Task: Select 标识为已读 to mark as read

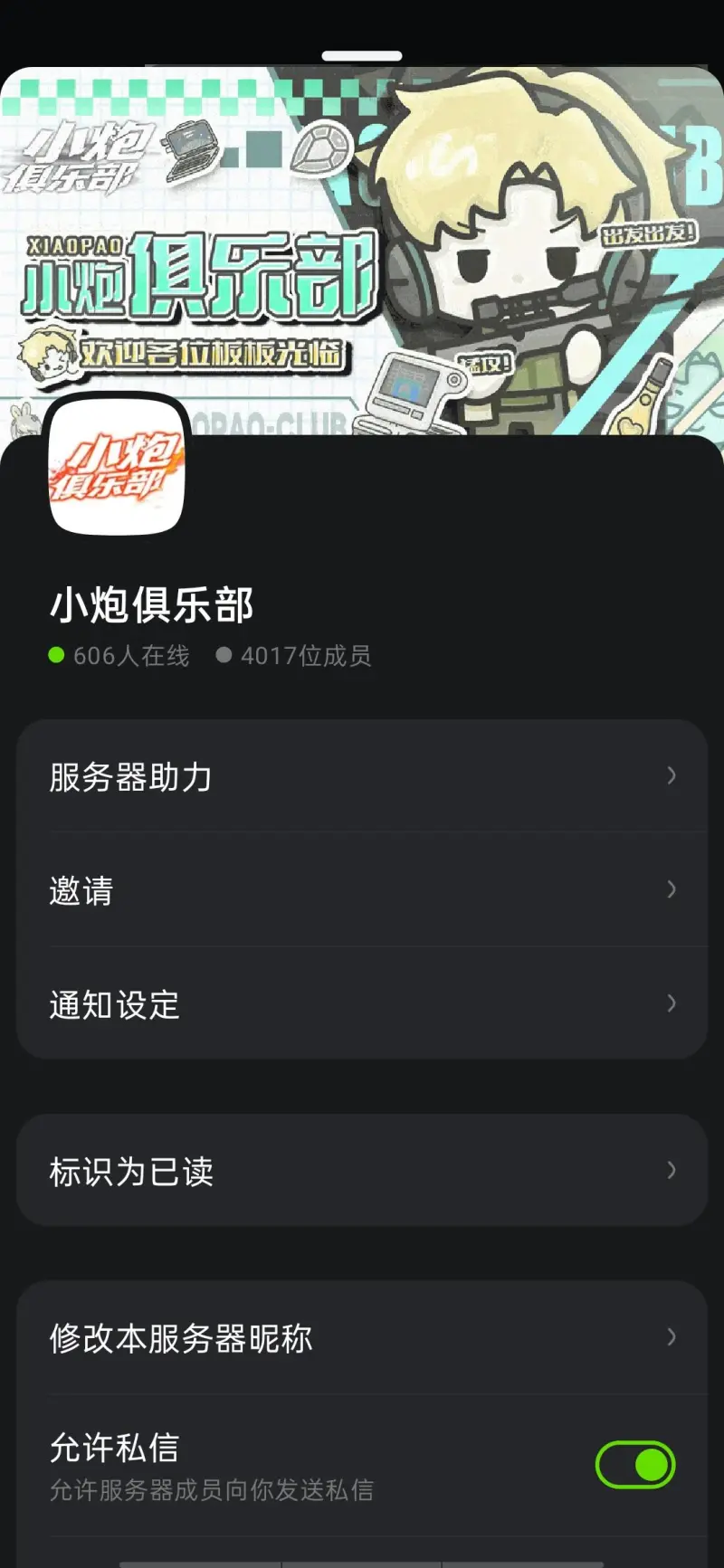Action: pyautogui.click(x=362, y=1171)
